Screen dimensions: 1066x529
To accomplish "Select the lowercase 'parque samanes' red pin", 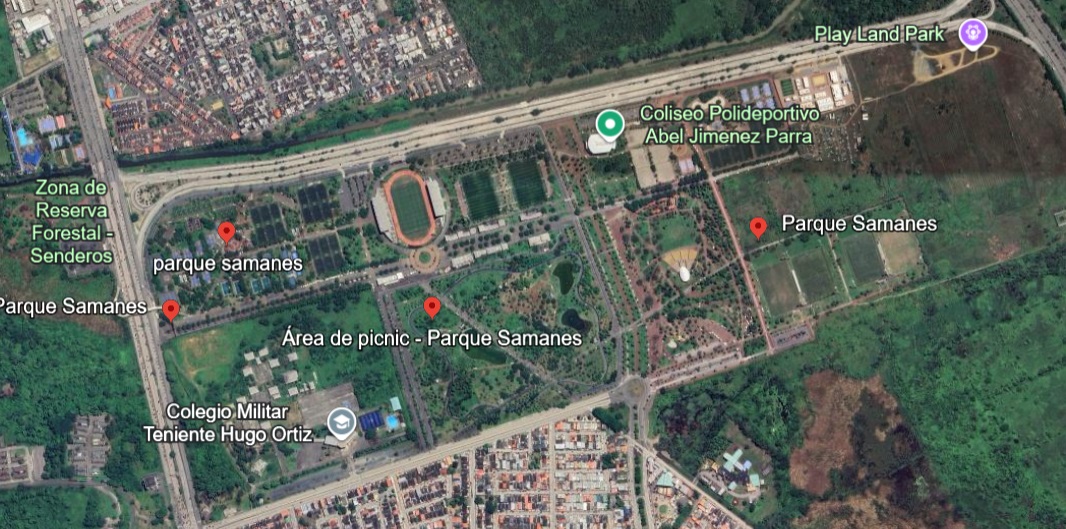I will pyautogui.click(x=227, y=232).
